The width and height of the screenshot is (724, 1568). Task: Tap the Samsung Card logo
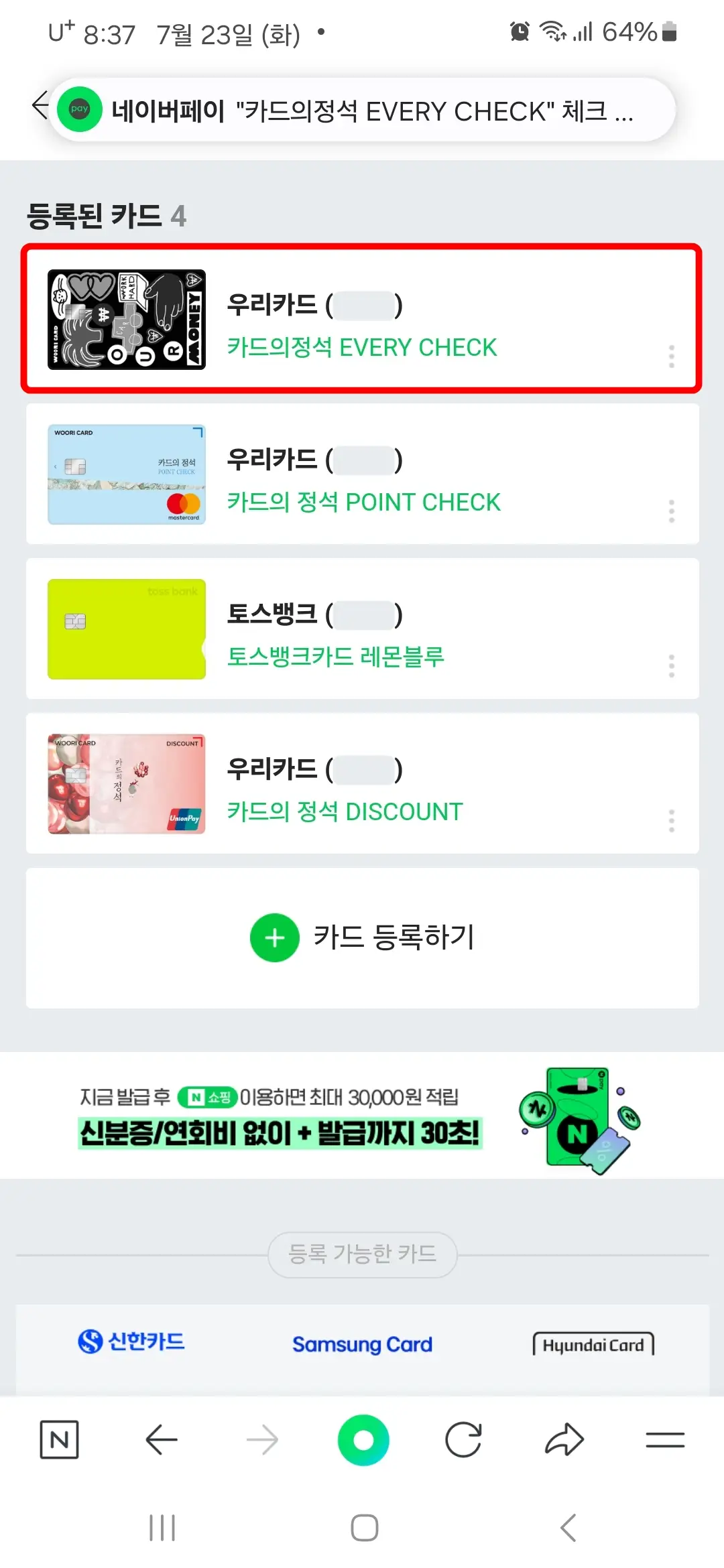click(x=362, y=1344)
